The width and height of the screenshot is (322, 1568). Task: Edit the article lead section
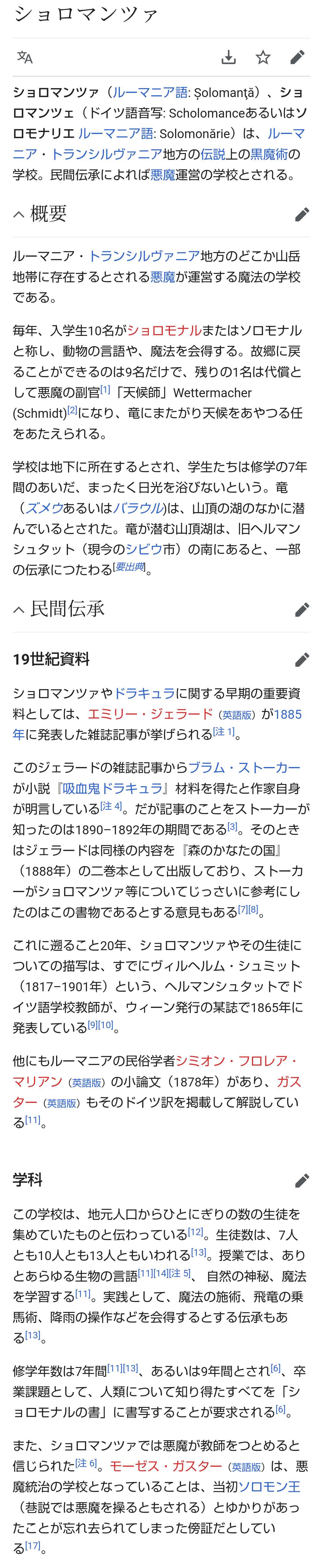pyautogui.click(x=297, y=57)
